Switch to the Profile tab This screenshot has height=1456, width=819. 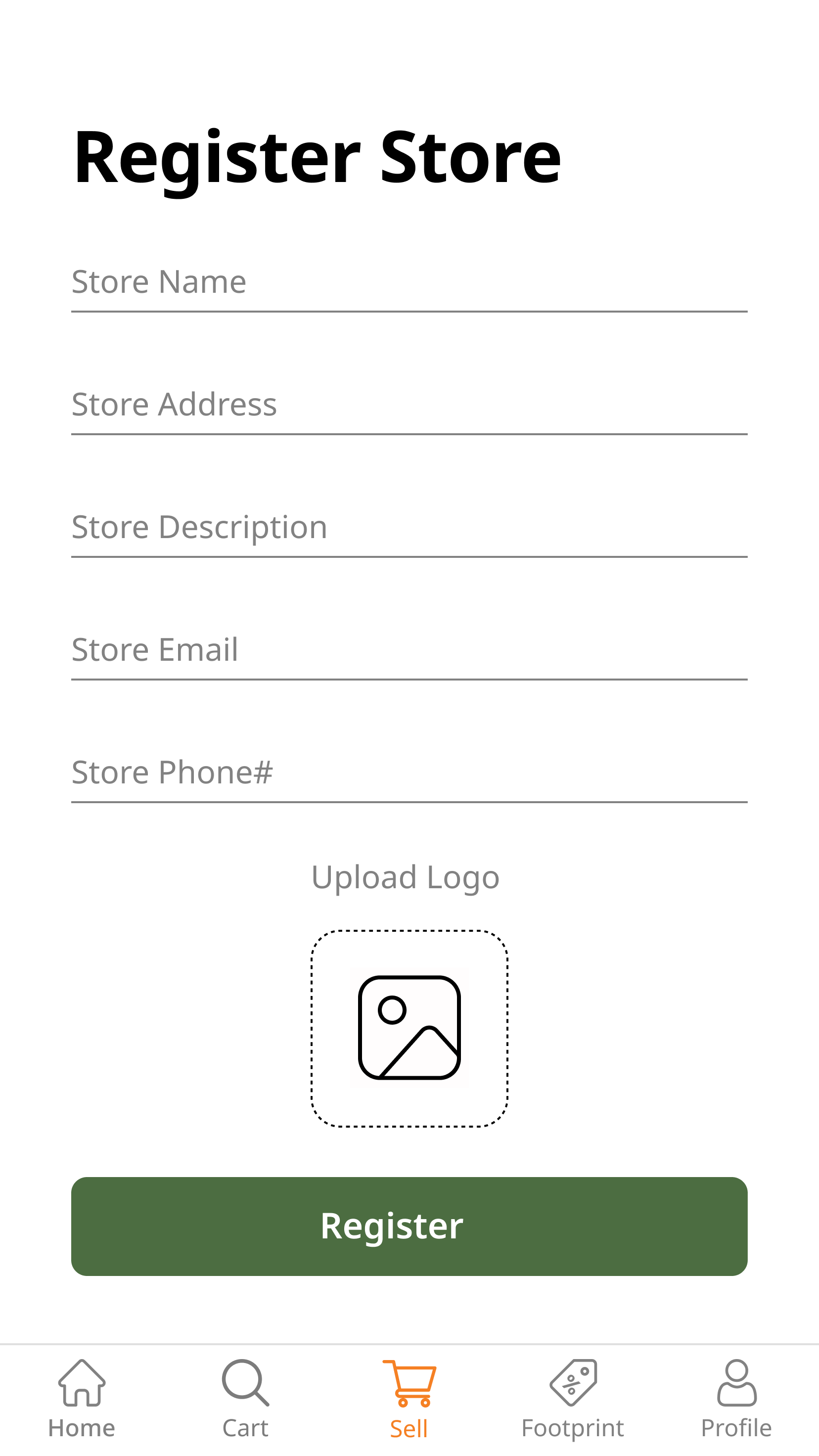pyautogui.click(x=736, y=1400)
